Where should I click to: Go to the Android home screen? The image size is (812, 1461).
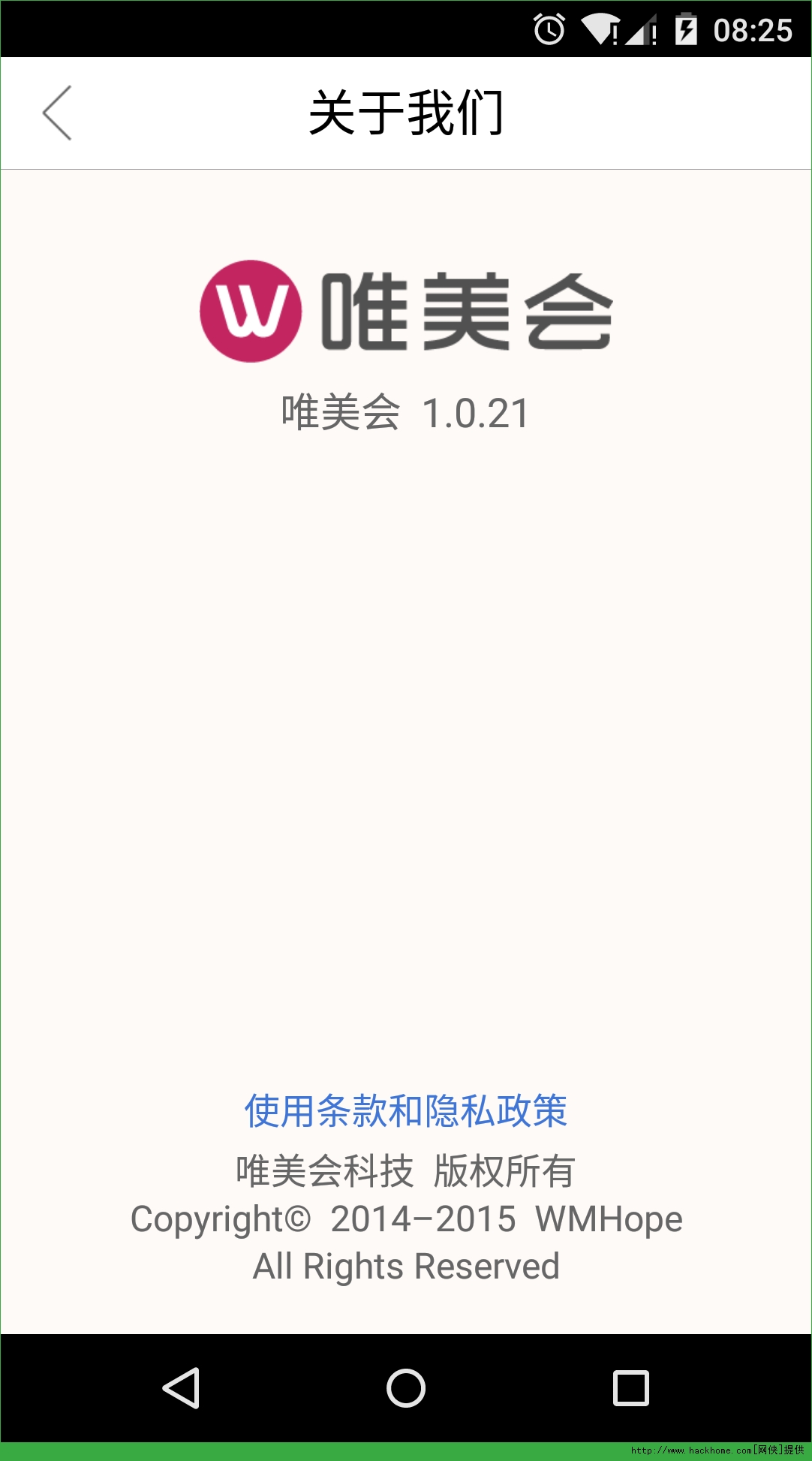406,1387
